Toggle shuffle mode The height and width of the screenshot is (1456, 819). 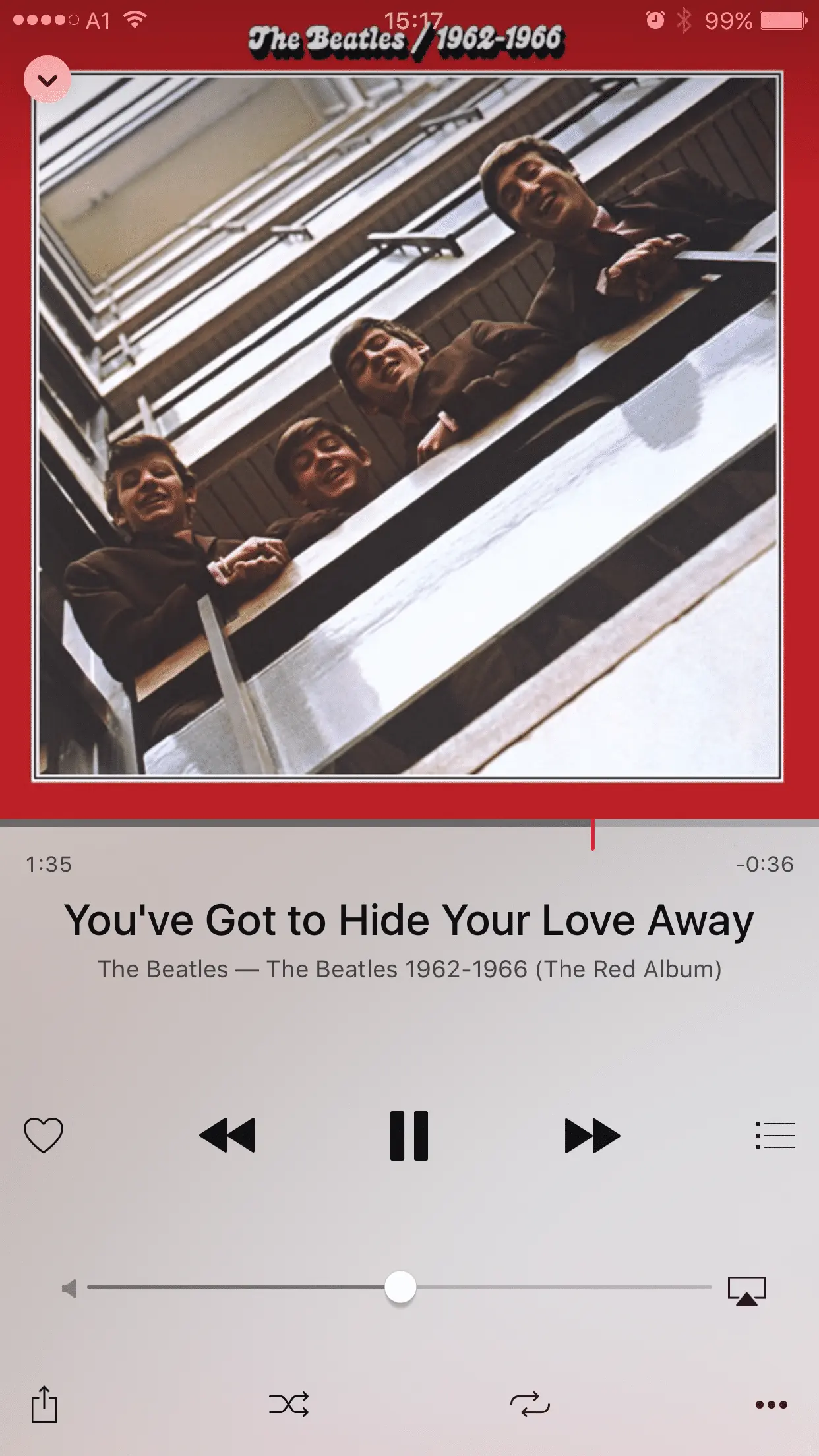(x=289, y=1405)
